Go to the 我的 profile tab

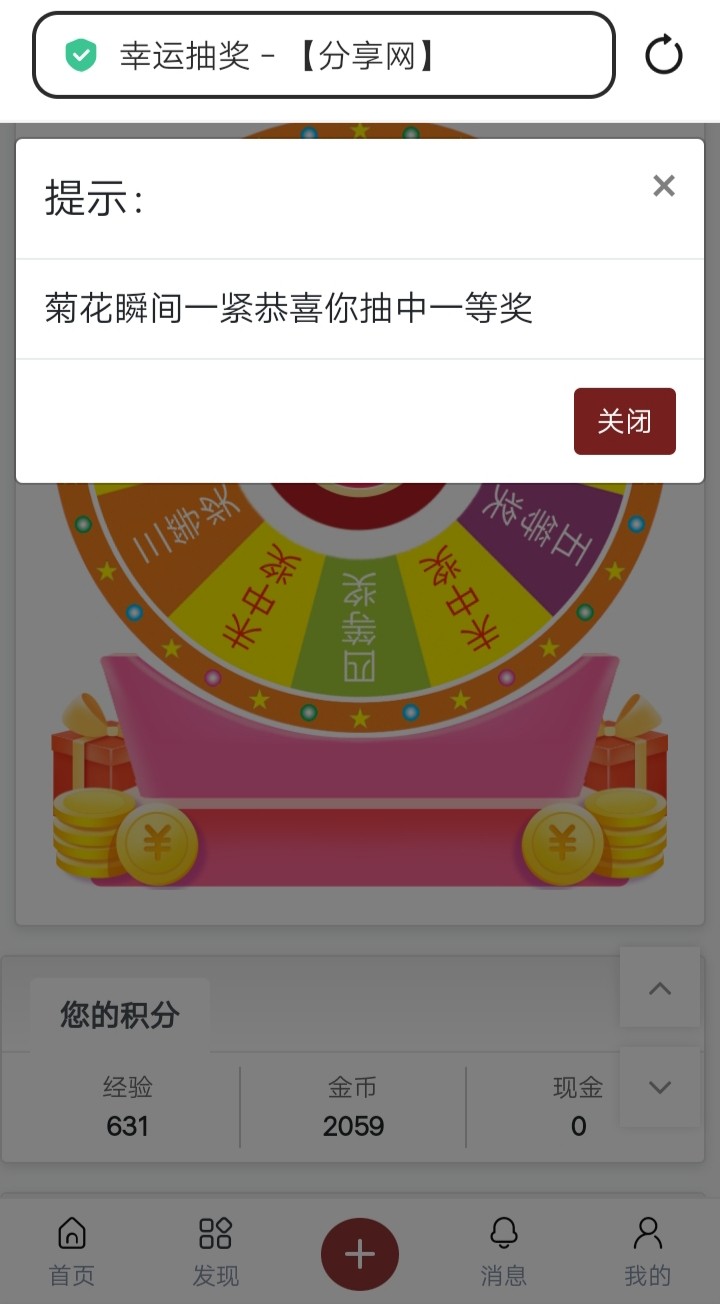(648, 1250)
